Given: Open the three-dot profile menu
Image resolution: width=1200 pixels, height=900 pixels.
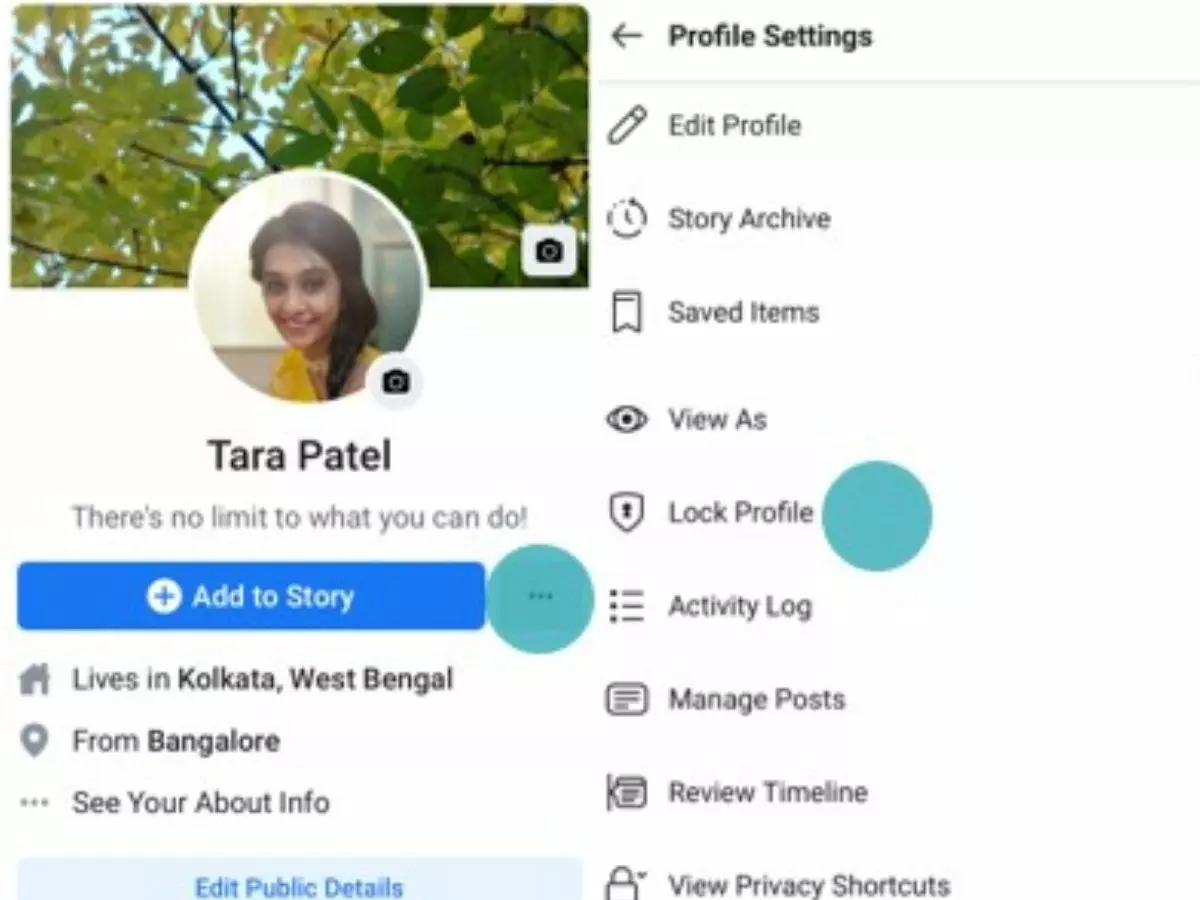Looking at the screenshot, I should coord(540,597).
